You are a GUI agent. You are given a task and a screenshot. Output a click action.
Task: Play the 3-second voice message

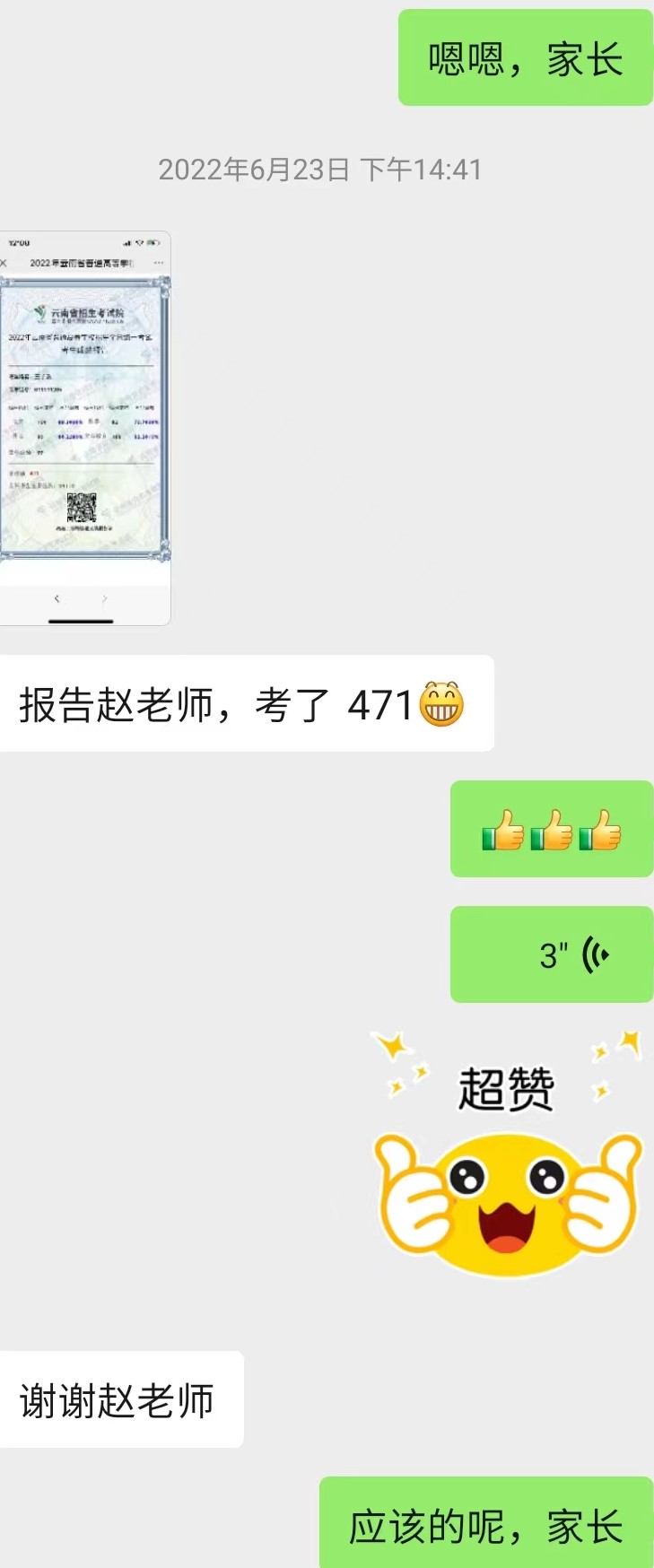[552, 954]
